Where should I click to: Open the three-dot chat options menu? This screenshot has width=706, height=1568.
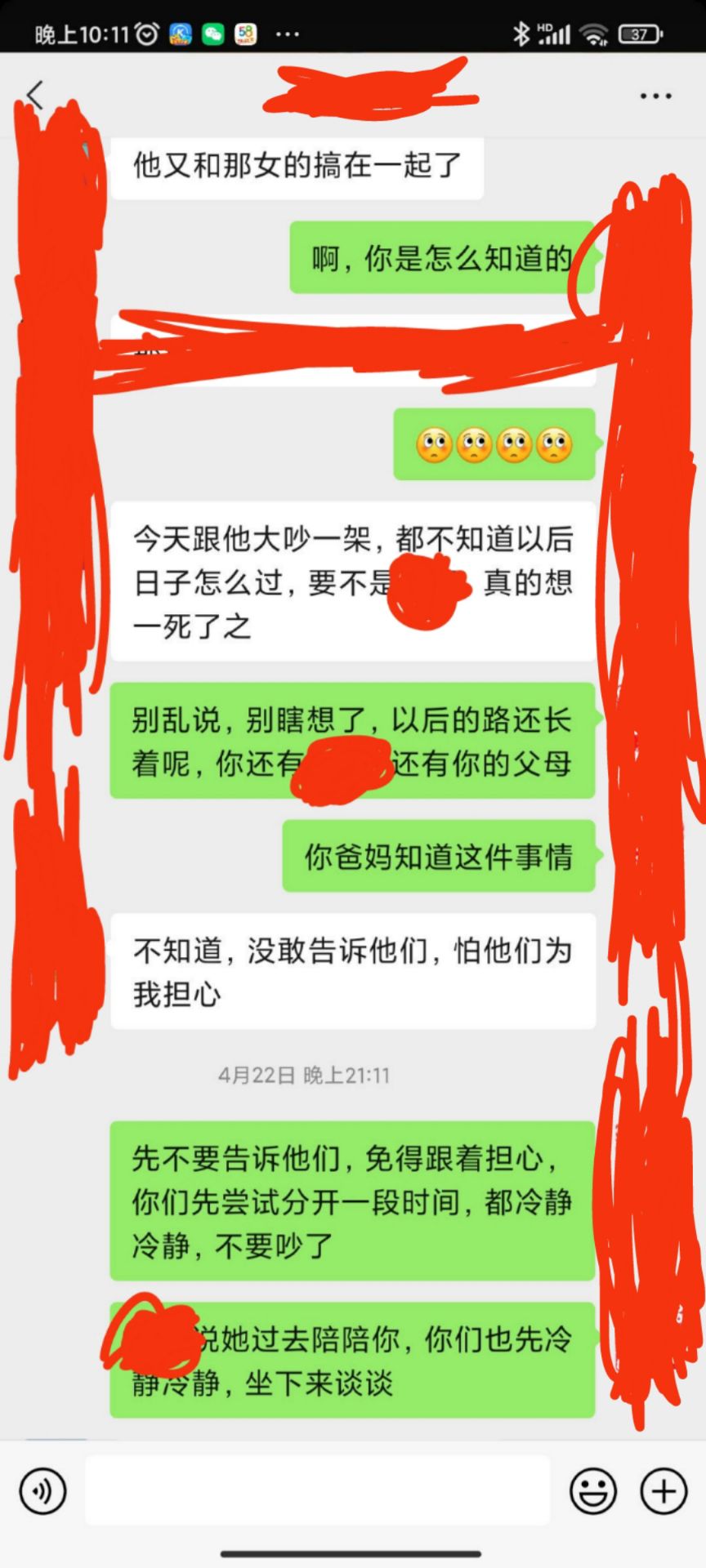[x=655, y=96]
